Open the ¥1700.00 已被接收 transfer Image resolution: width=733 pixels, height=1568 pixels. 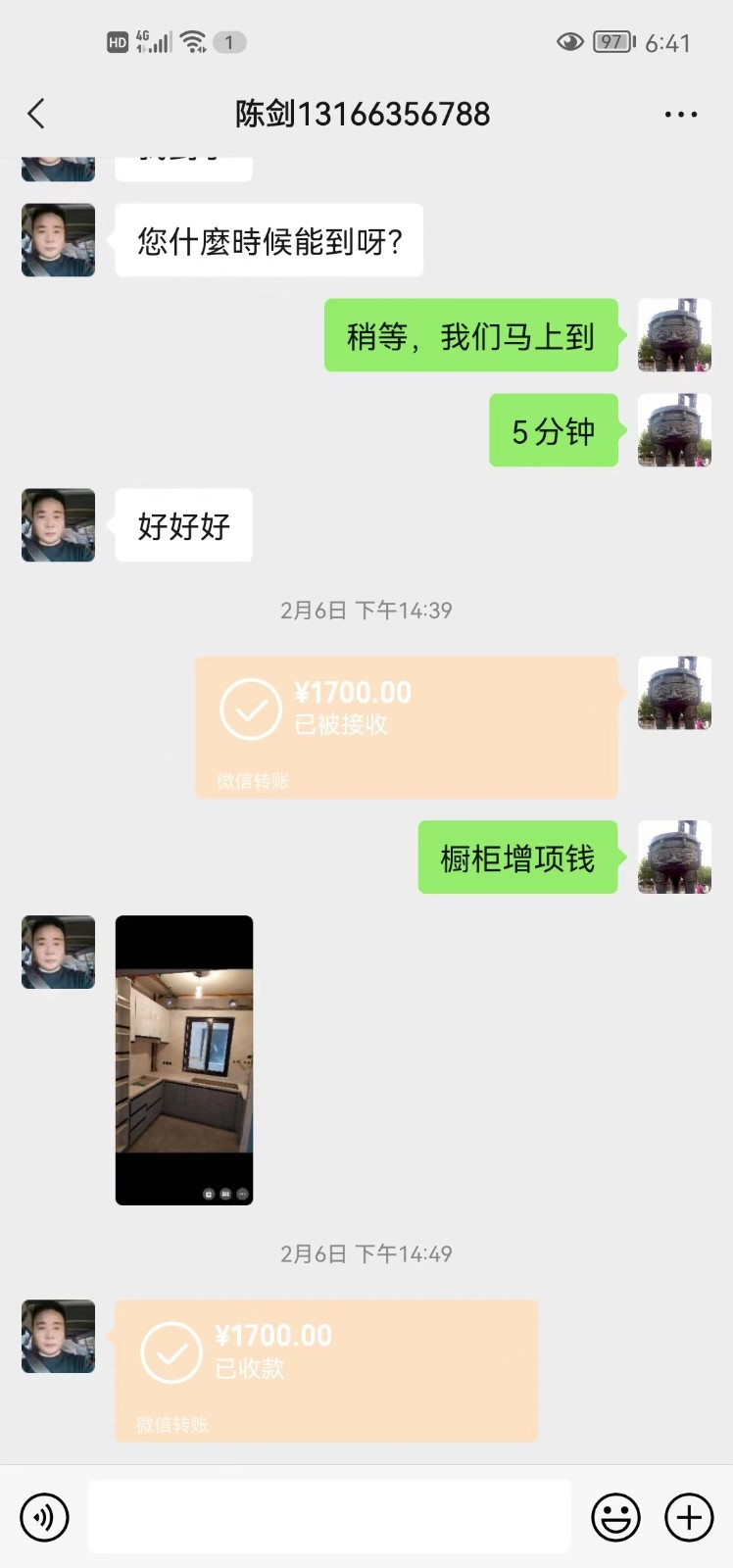(406, 726)
